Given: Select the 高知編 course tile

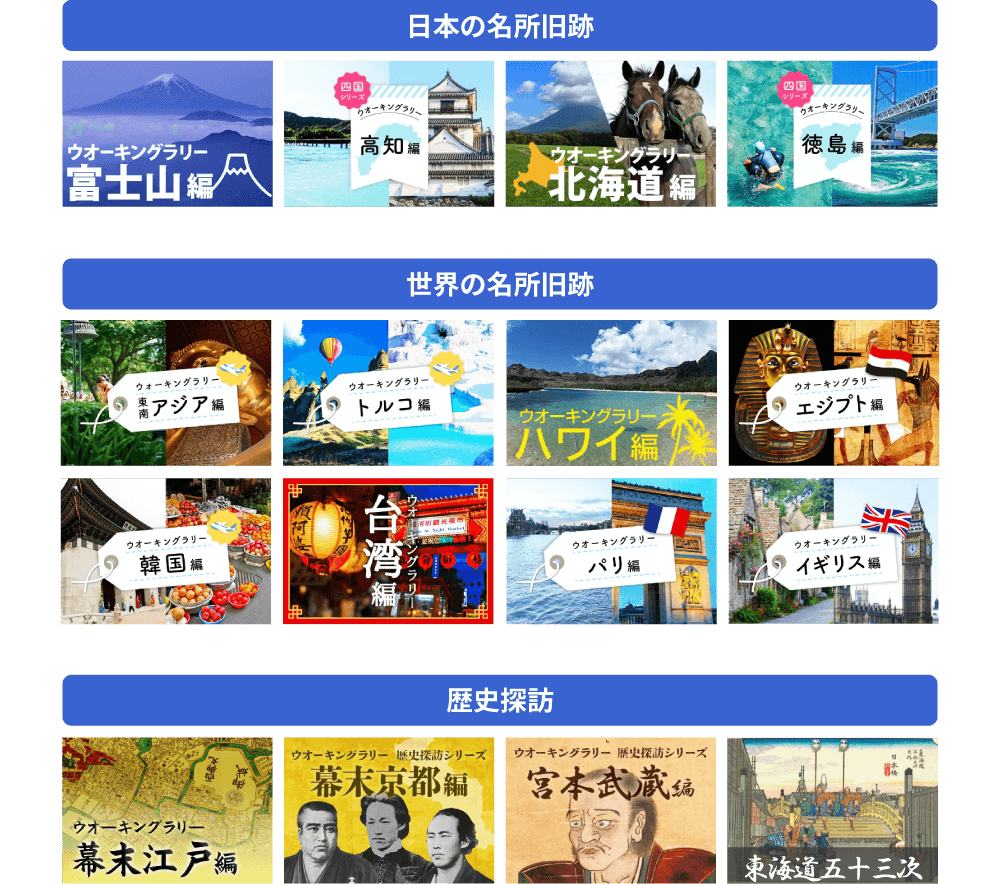Looking at the screenshot, I should tap(389, 134).
